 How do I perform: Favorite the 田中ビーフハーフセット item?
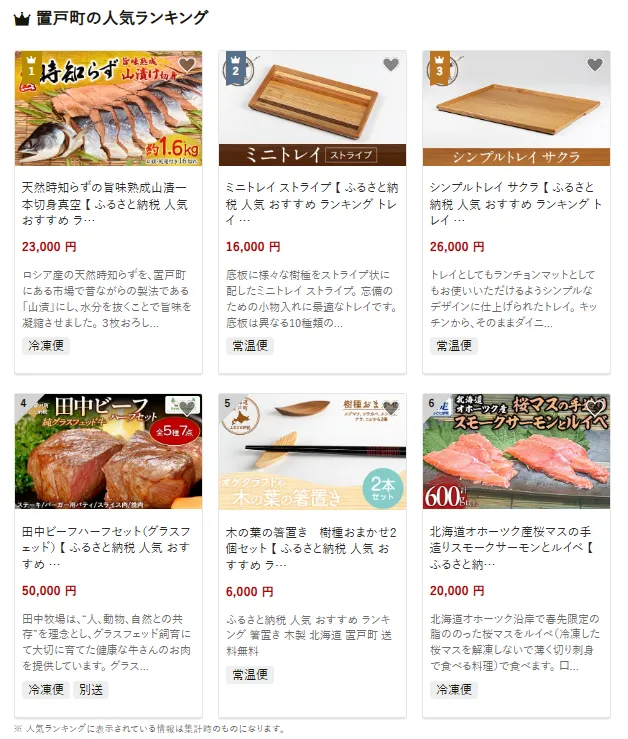tap(187, 408)
